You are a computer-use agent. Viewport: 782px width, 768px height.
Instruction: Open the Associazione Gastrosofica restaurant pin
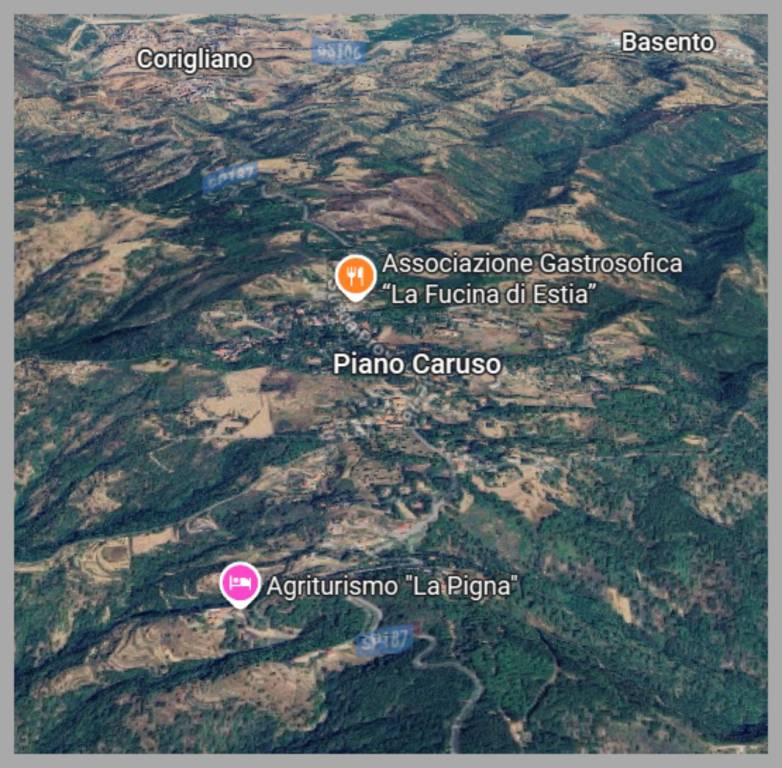(x=351, y=275)
